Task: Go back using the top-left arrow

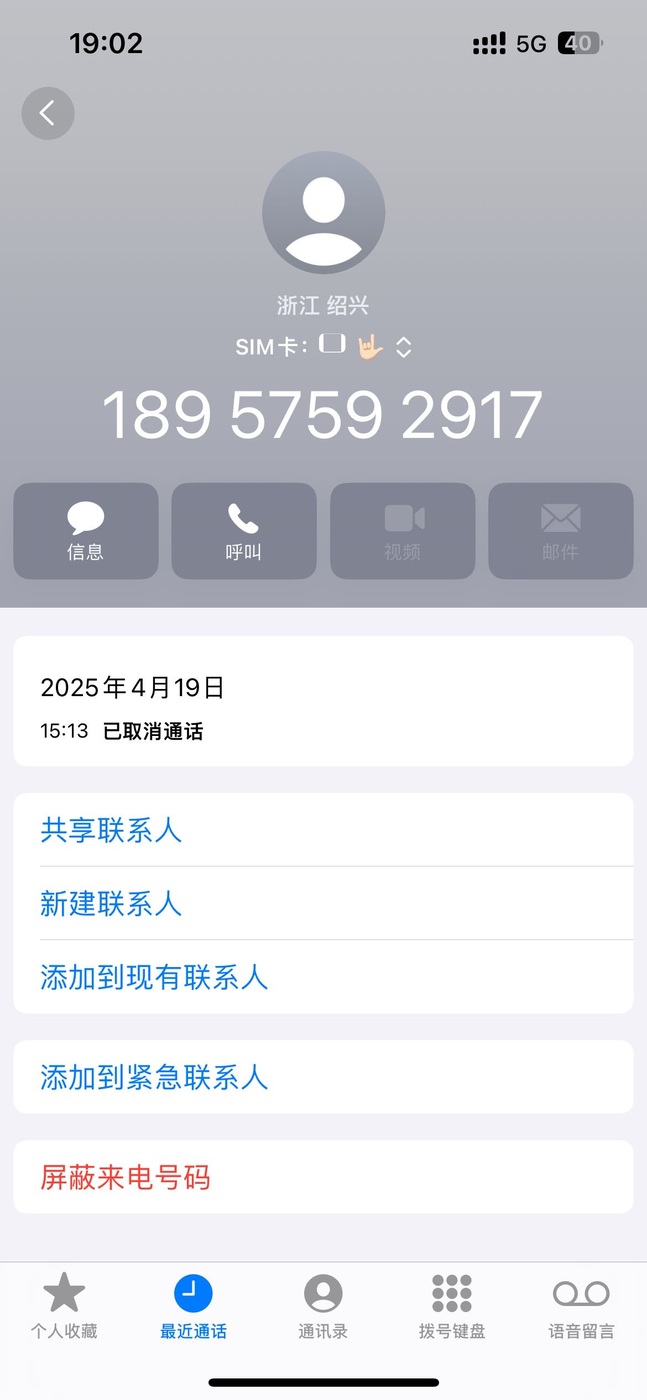Action: coord(48,113)
